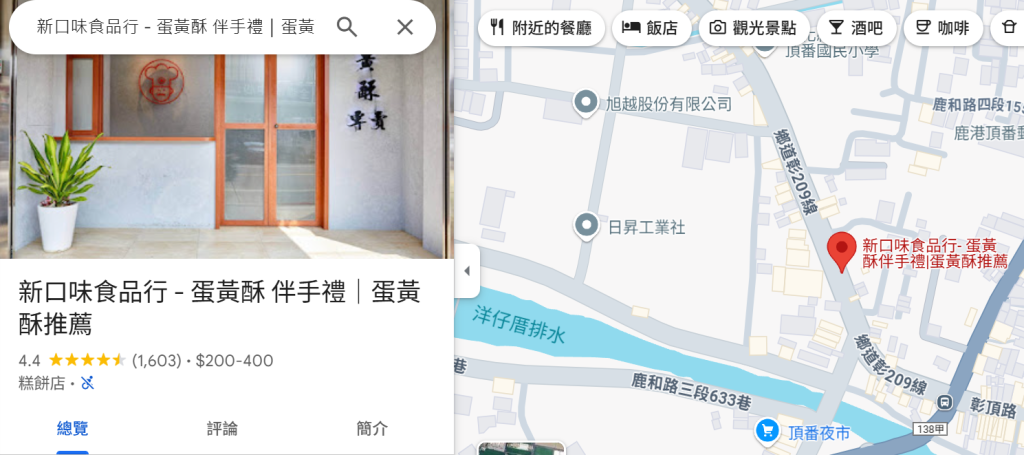Tap the search magnifier icon
1024x455 pixels.
tap(346, 27)
